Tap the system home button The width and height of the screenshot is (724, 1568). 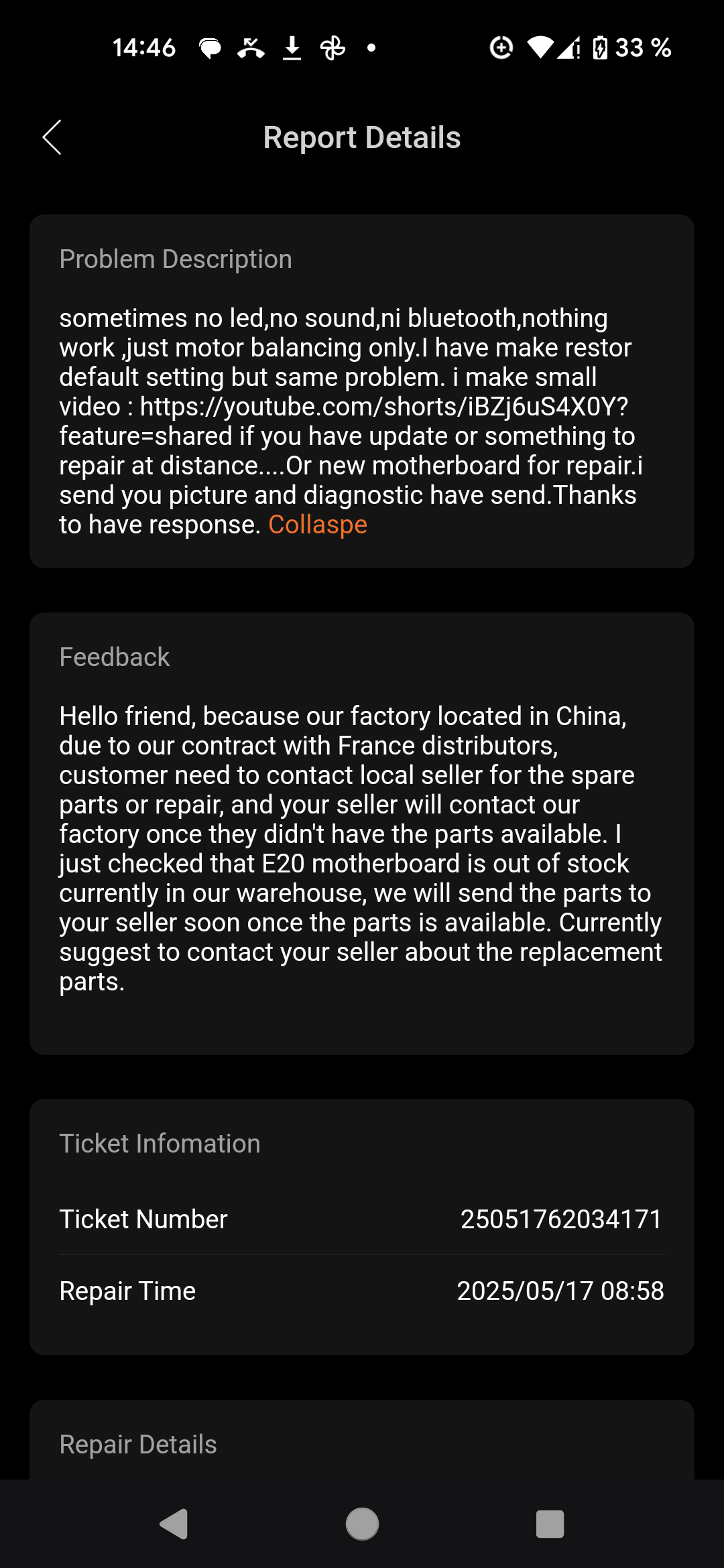(x=362, y=1524)
